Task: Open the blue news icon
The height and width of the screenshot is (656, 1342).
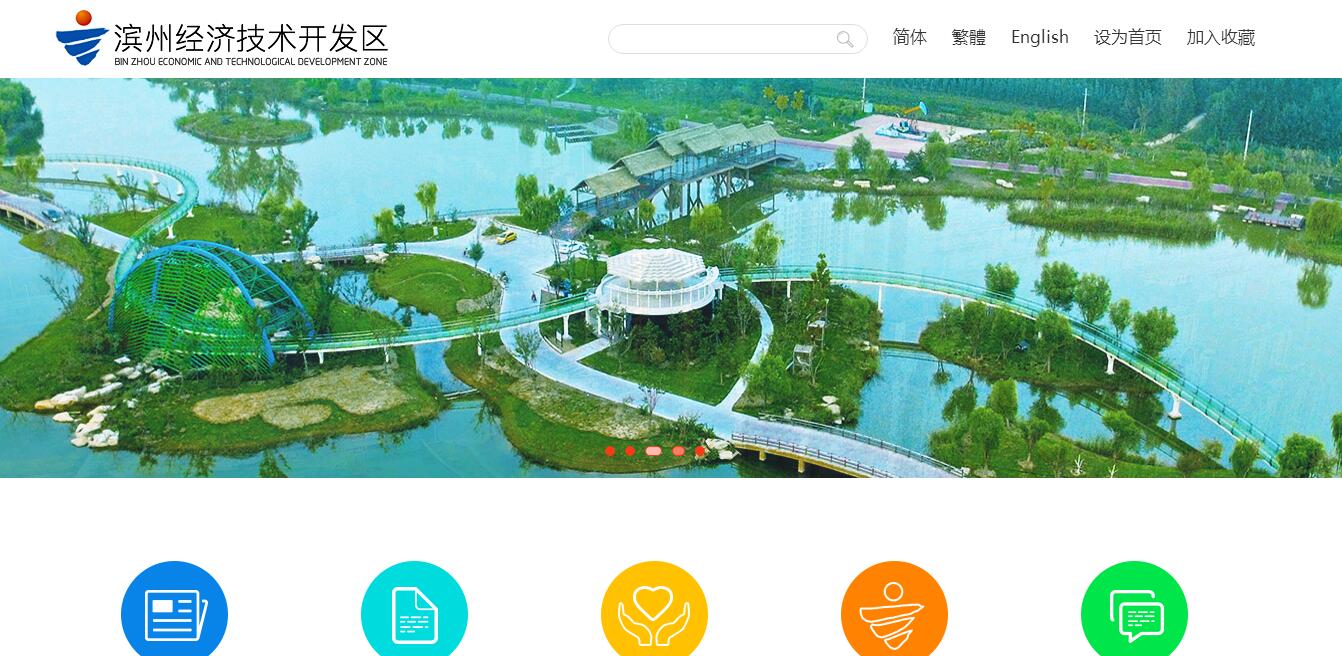Action: 175,612
